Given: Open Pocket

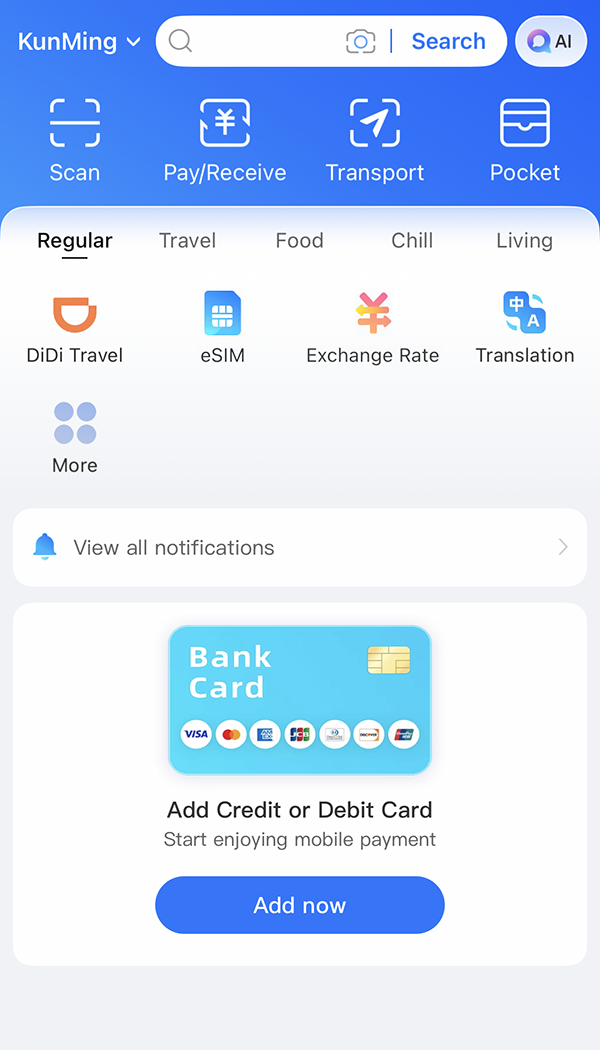Looking at the screenshot, I should 525,140.
